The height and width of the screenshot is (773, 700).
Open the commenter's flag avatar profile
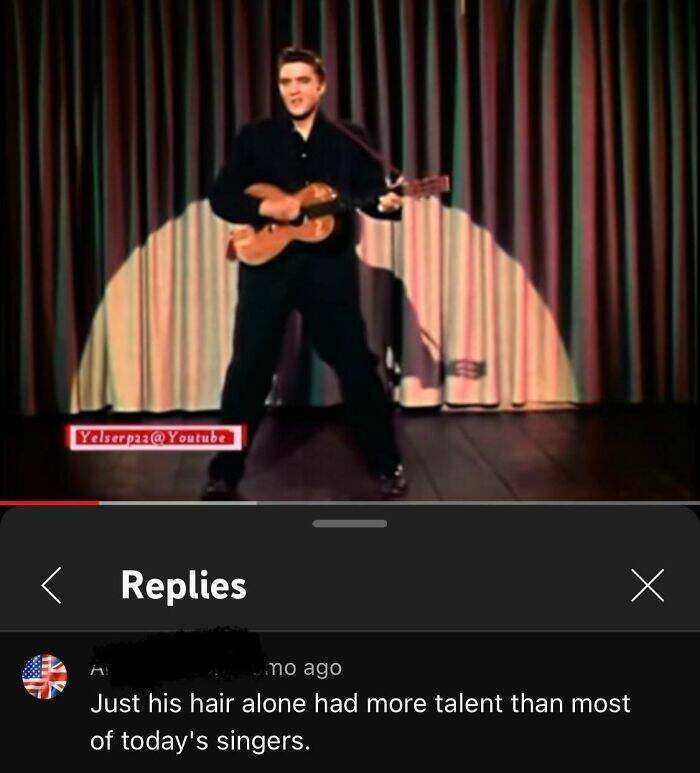point(45,678)
